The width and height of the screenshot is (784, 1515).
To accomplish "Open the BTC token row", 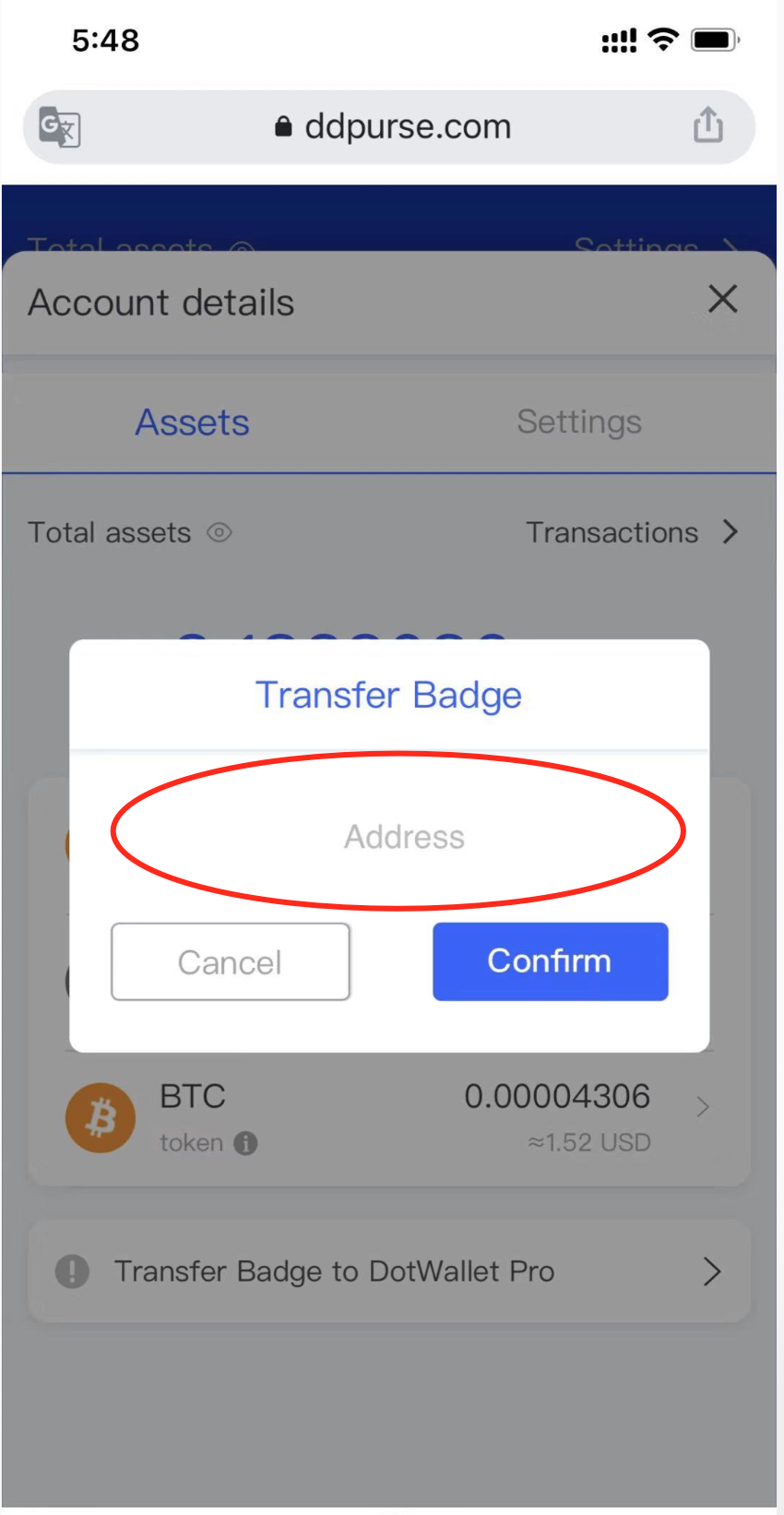I will [x=389, y=1116].
